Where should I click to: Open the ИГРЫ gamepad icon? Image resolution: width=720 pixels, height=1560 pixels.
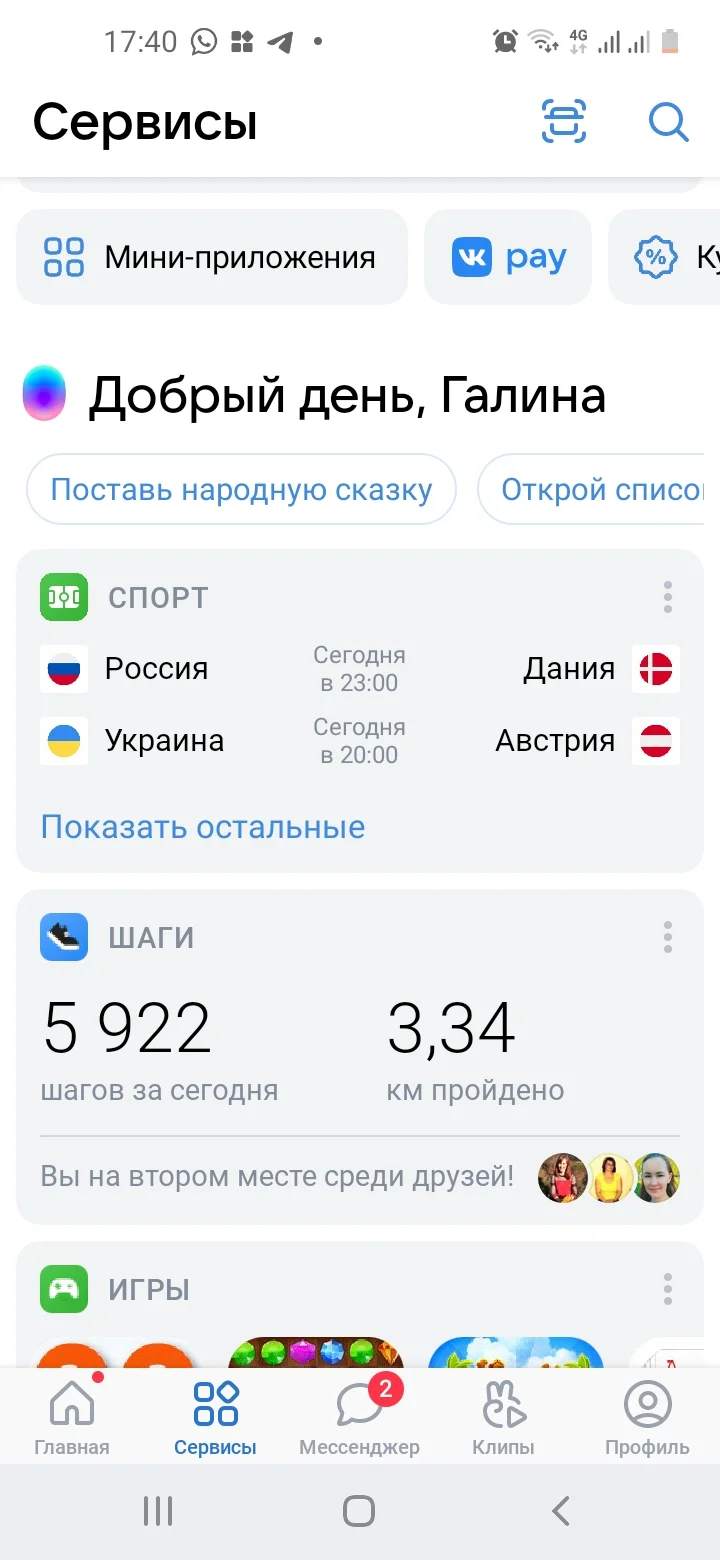63,1289
